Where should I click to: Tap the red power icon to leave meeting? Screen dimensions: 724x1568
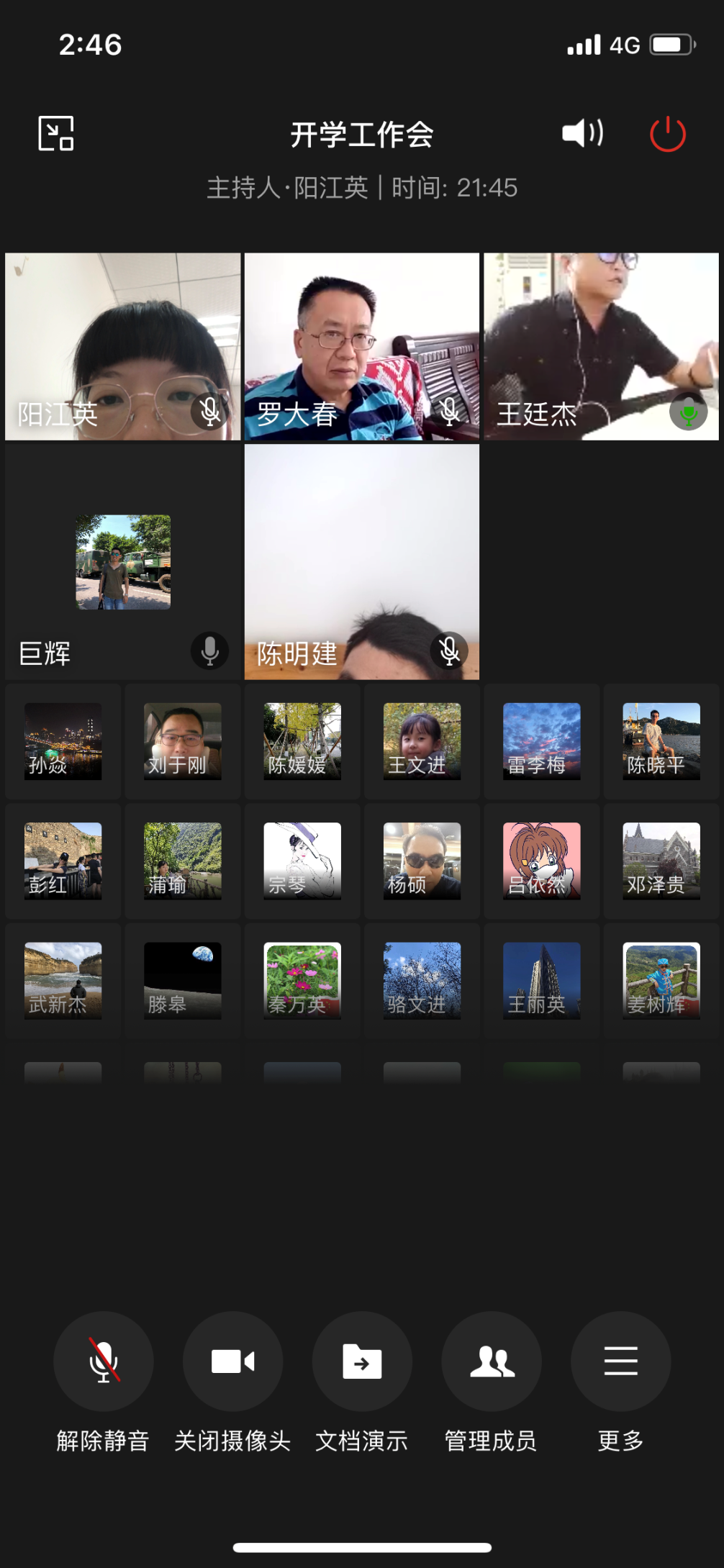[667, 134]
